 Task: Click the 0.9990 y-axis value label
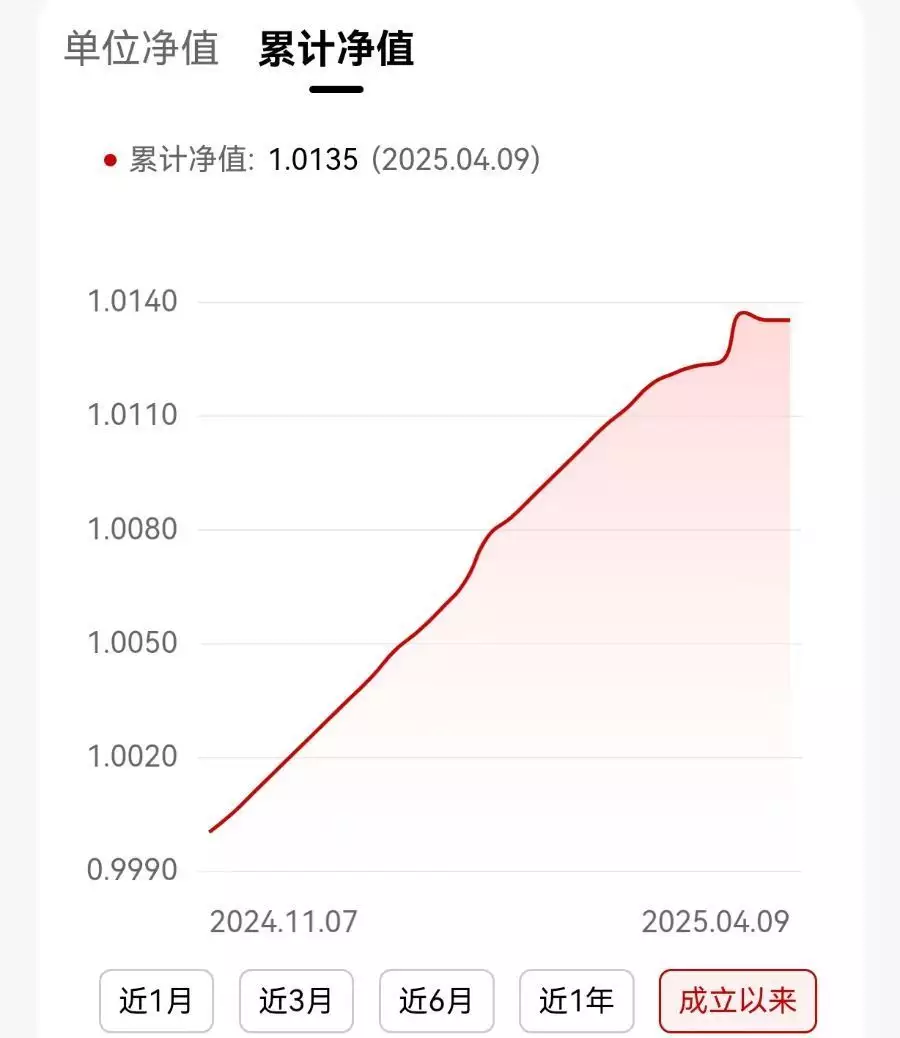click(x=132, y=870)
